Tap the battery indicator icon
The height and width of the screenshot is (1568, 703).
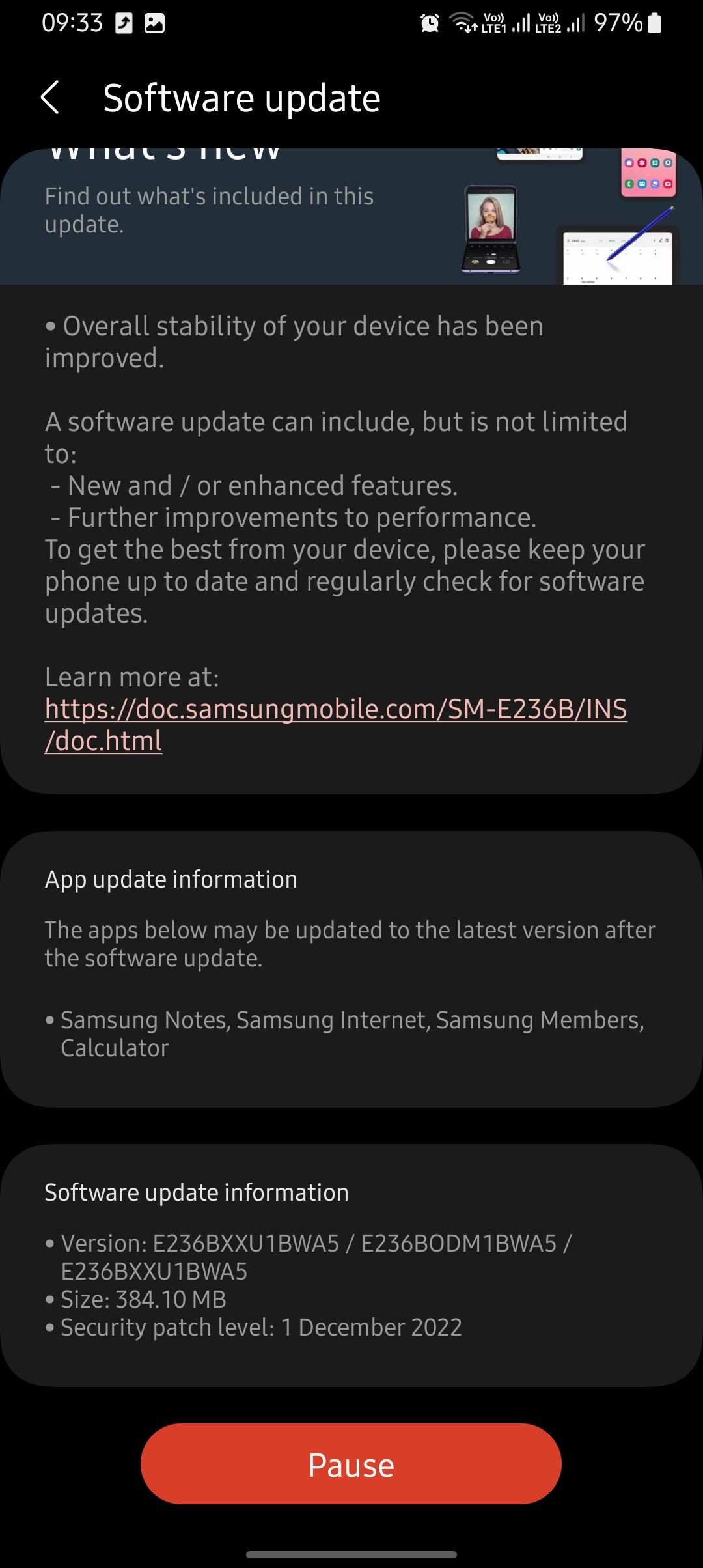pos(654,23)
